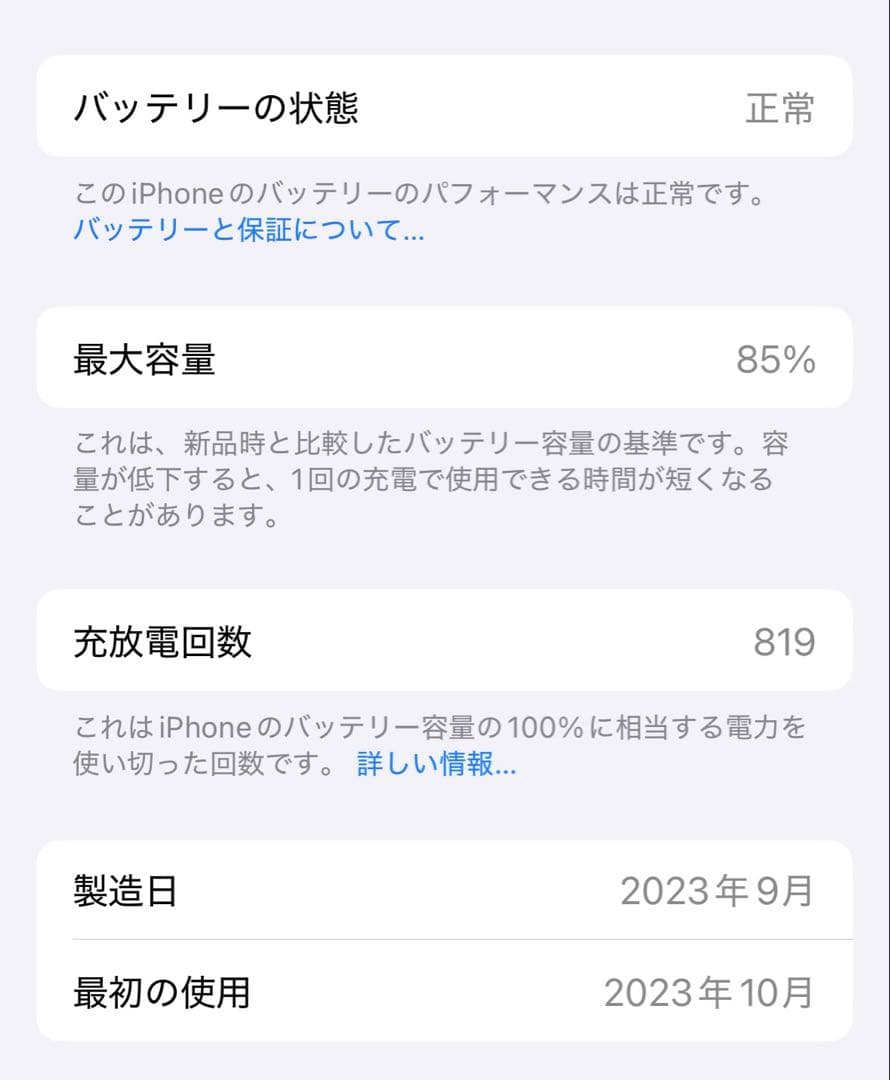Select the battery status card
This screenshot has height=1080, width=890.
coord(445,106)
